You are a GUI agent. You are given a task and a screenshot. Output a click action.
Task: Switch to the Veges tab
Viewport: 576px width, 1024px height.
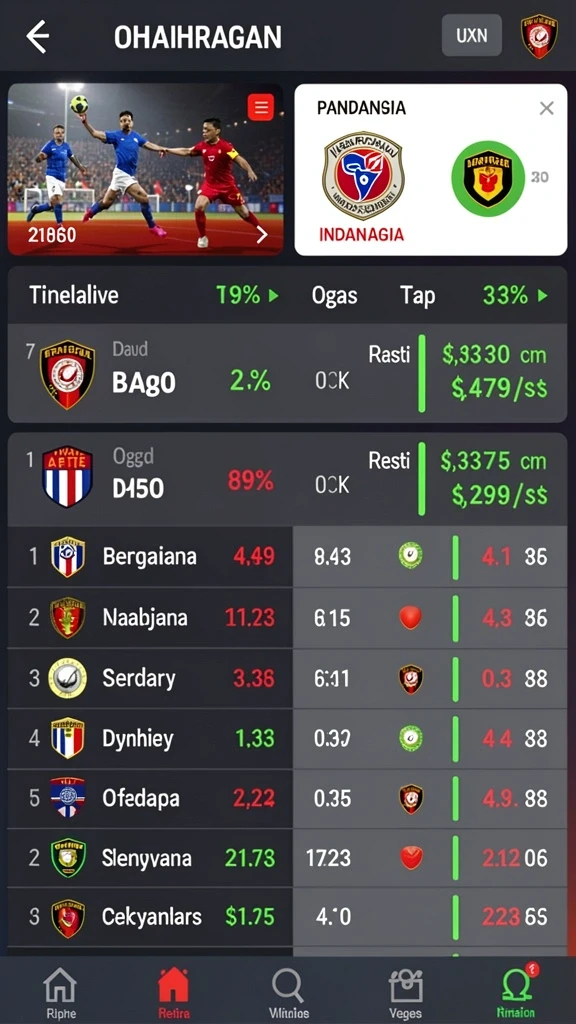(x=405, y=993)
